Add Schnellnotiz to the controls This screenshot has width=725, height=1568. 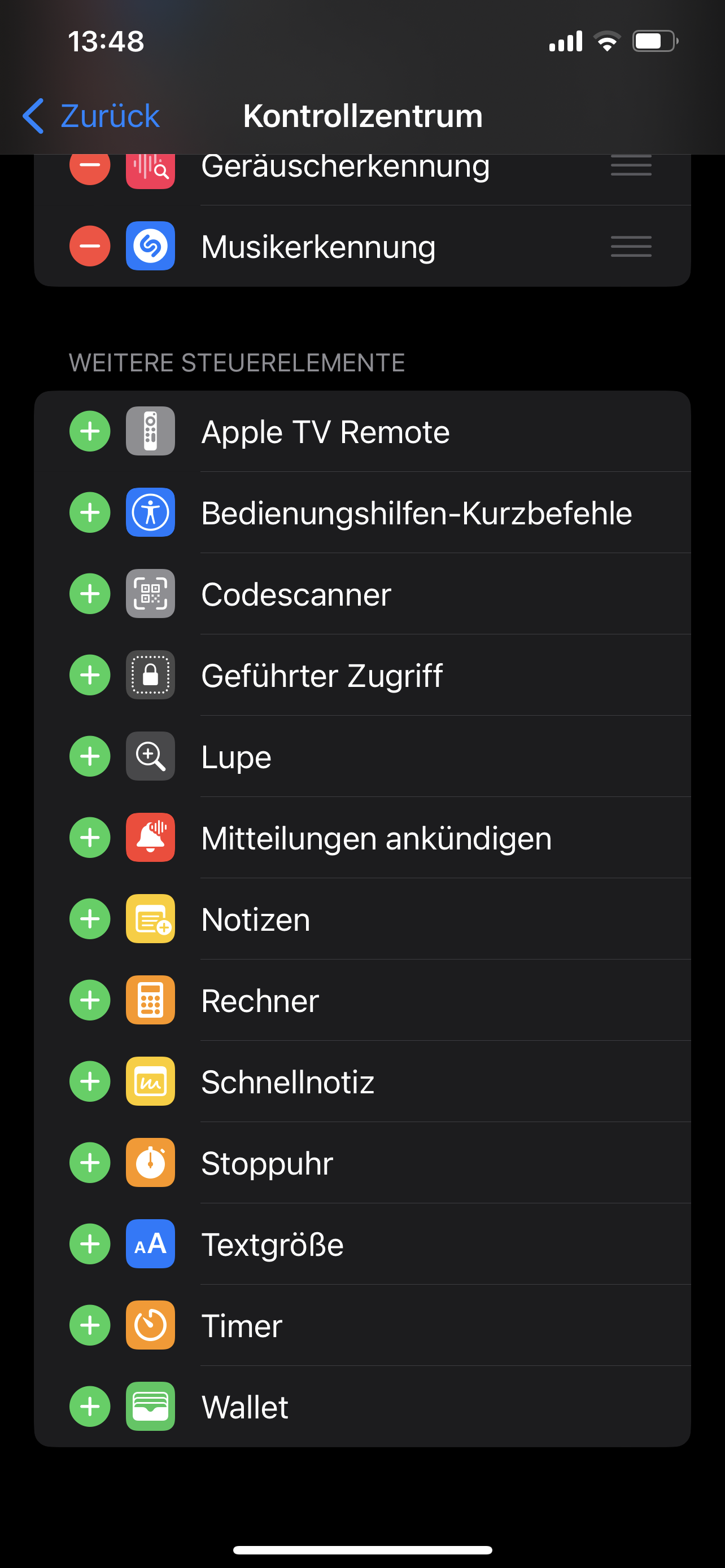(x=89, y=1081)
